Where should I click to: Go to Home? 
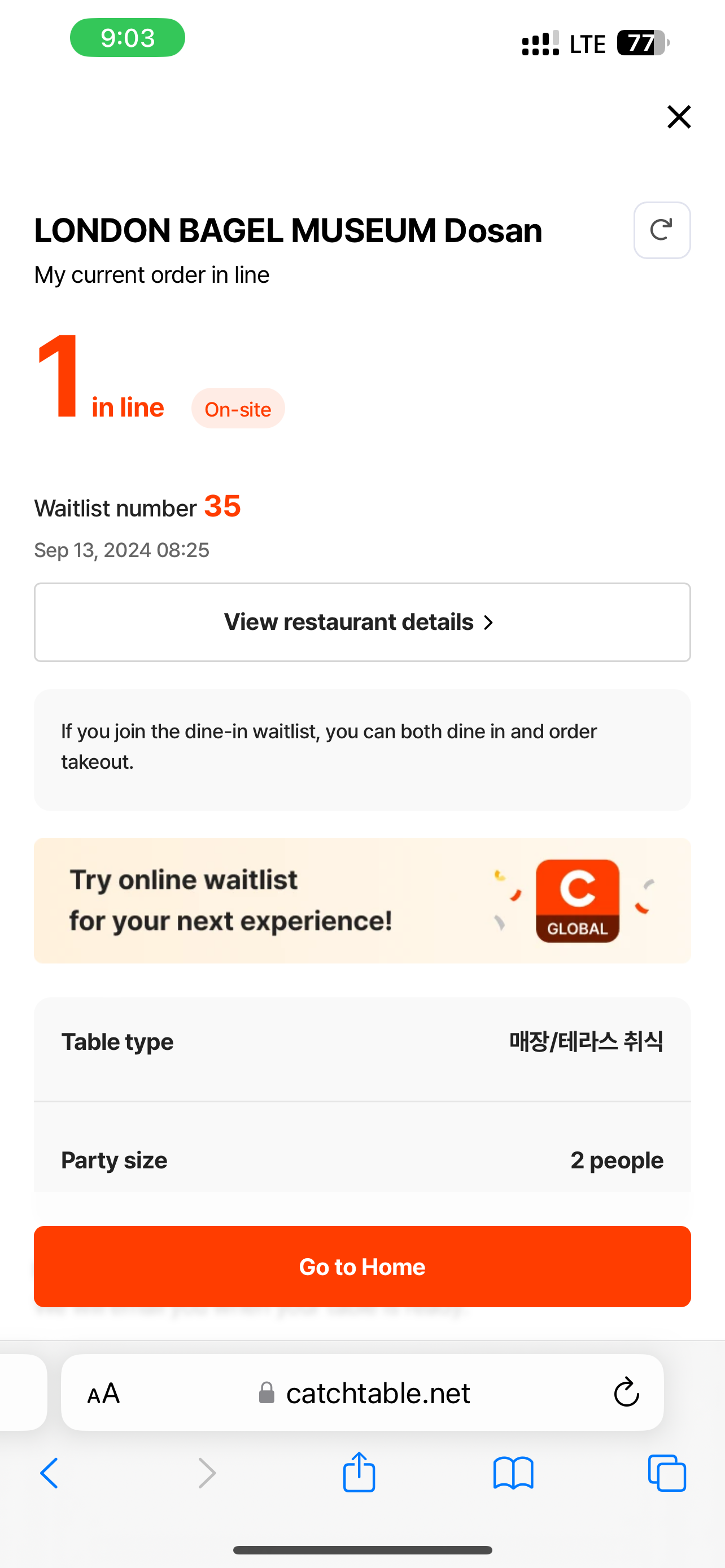pos(362,1266)
